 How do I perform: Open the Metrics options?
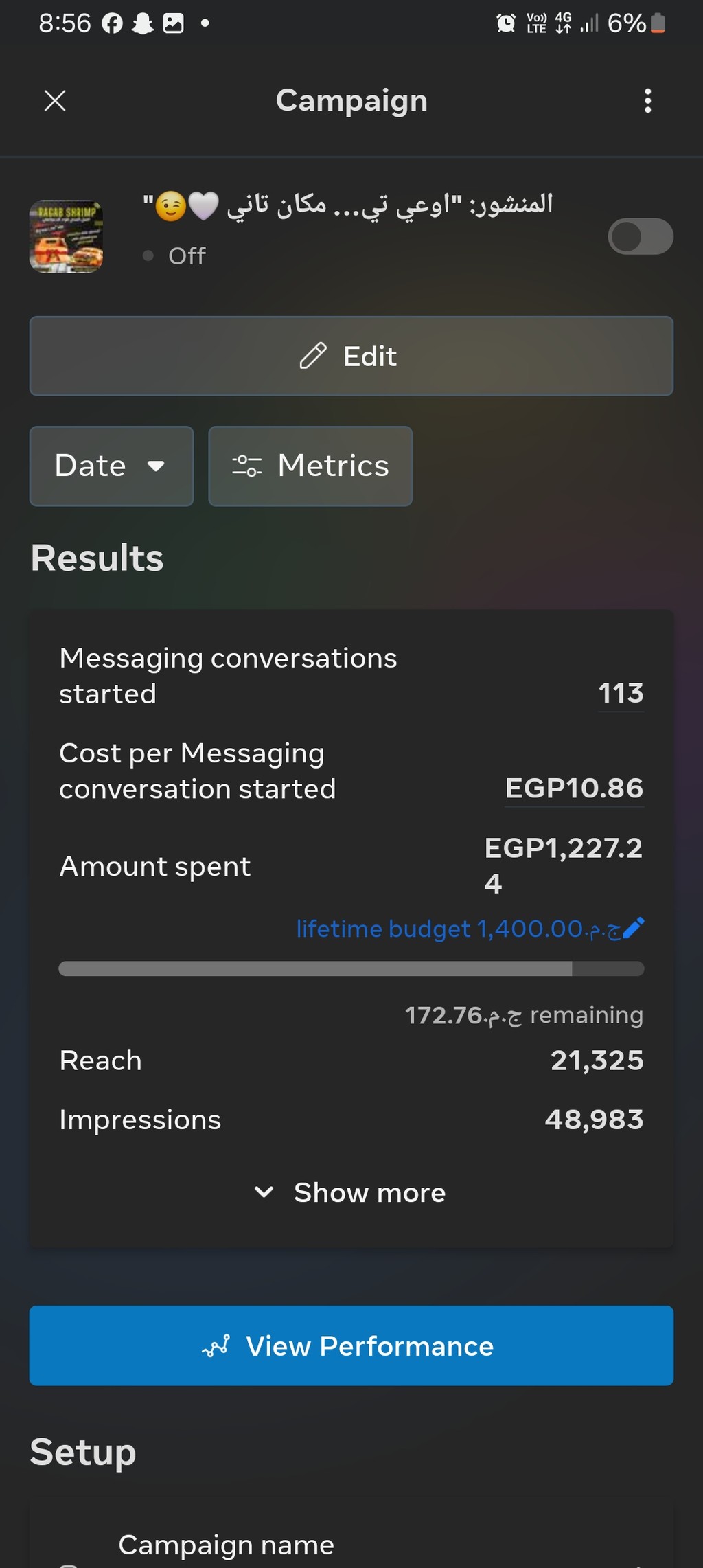coord(310,466)
